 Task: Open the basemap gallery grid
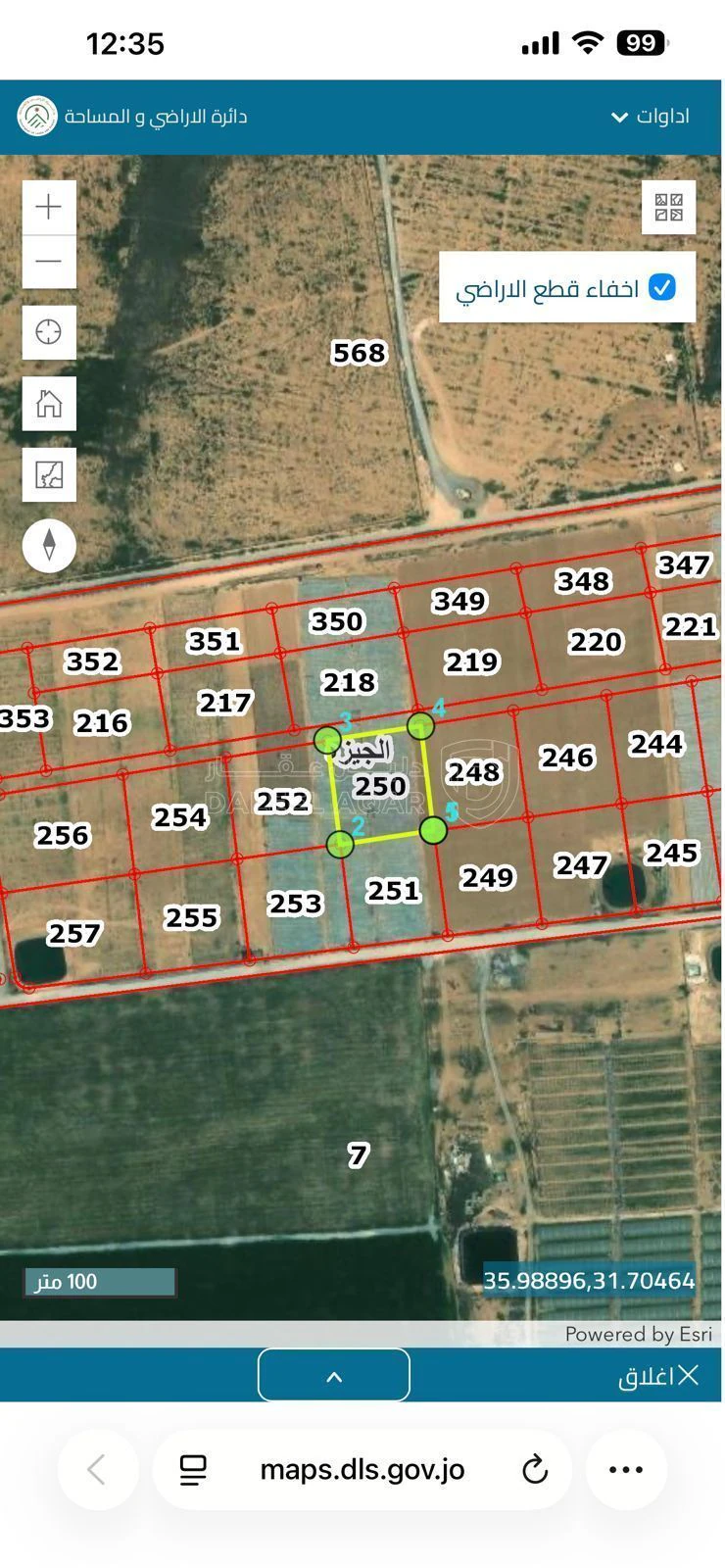click(x=668, y=207)
